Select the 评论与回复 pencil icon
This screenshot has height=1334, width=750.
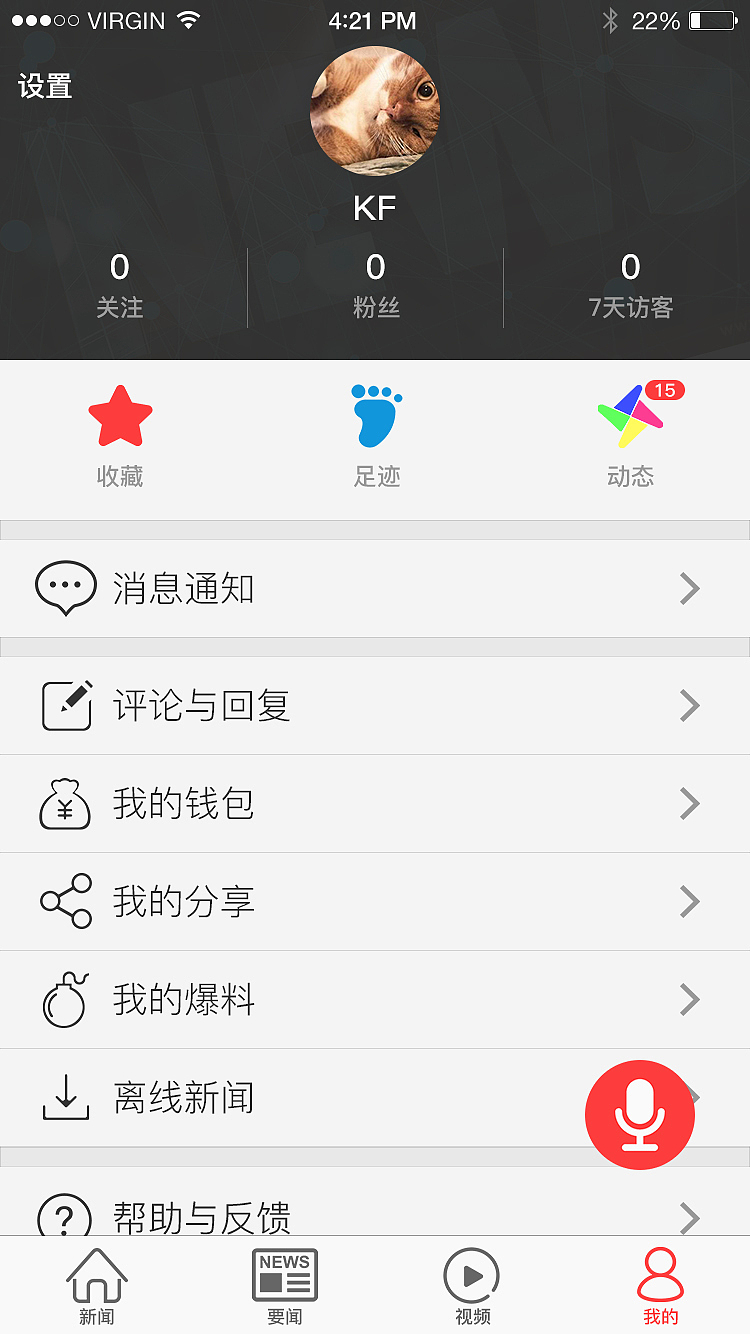coord(65,705)
